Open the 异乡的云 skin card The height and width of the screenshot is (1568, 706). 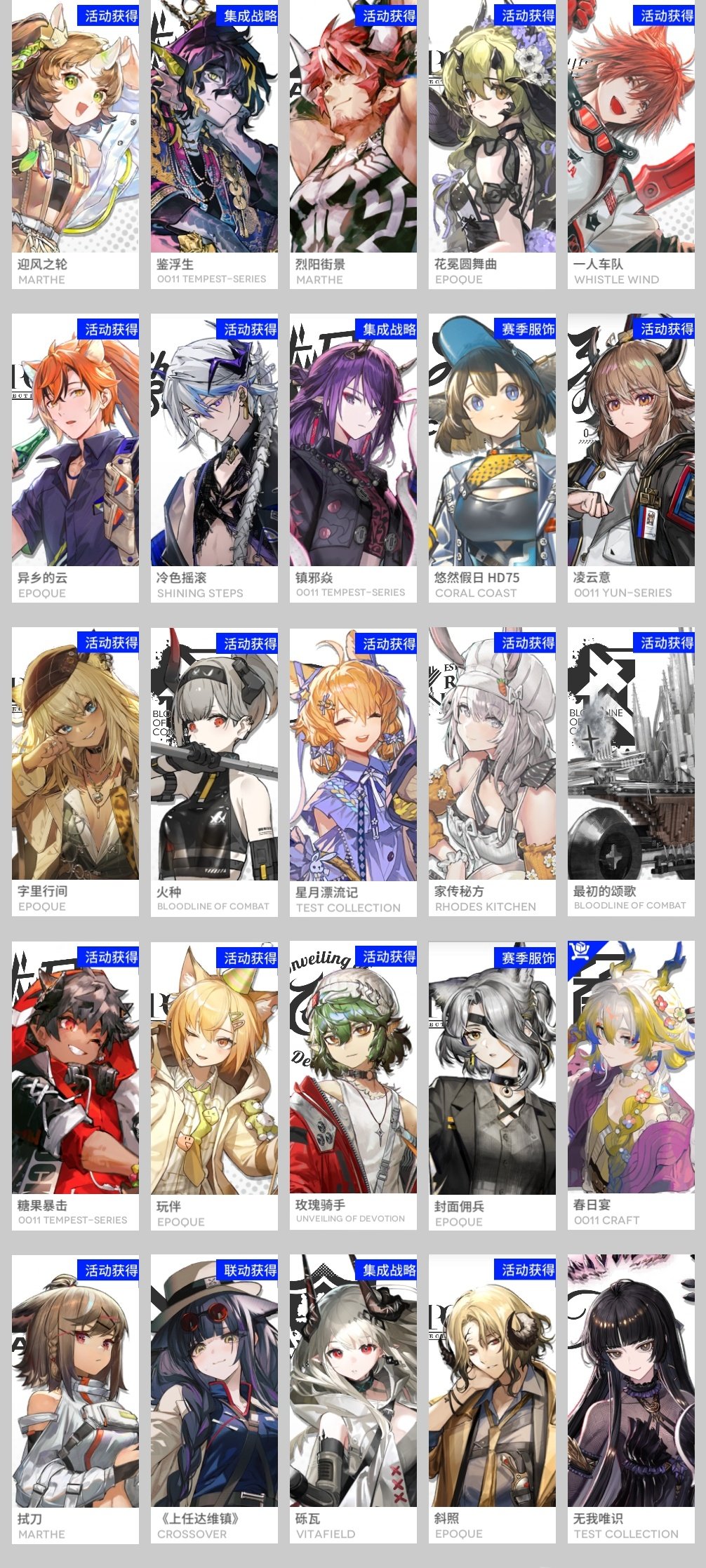click(x=75, y=456)
